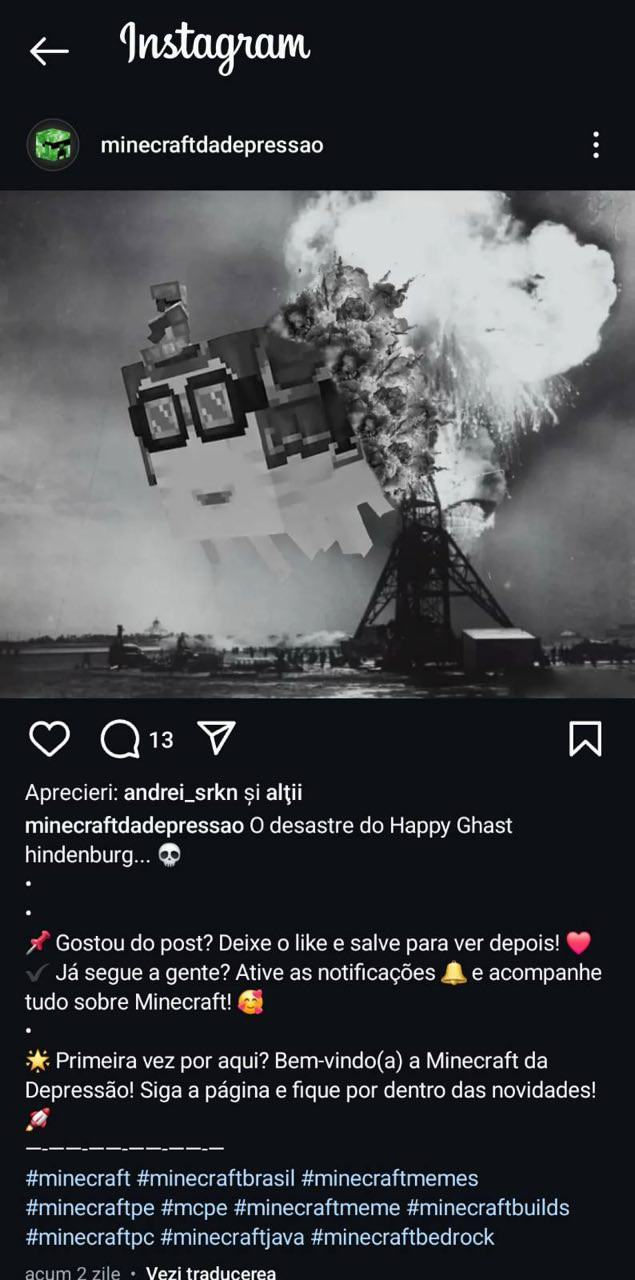Viewport: 635px width, 1280px height.
Task: Go back with the arrow icon
Action: (48, 51)
